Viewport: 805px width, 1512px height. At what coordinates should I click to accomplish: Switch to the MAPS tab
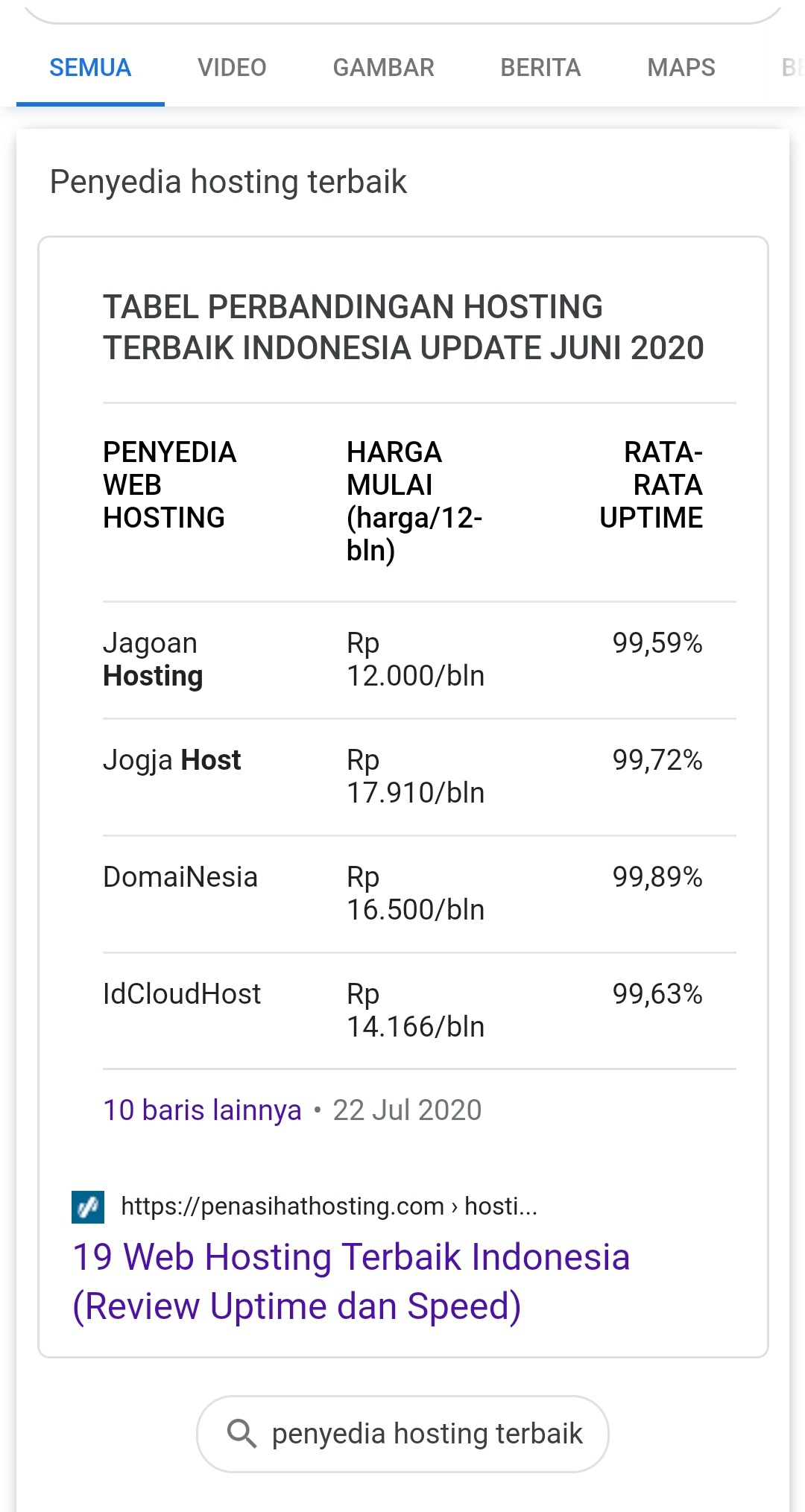(x=681, y=67)
